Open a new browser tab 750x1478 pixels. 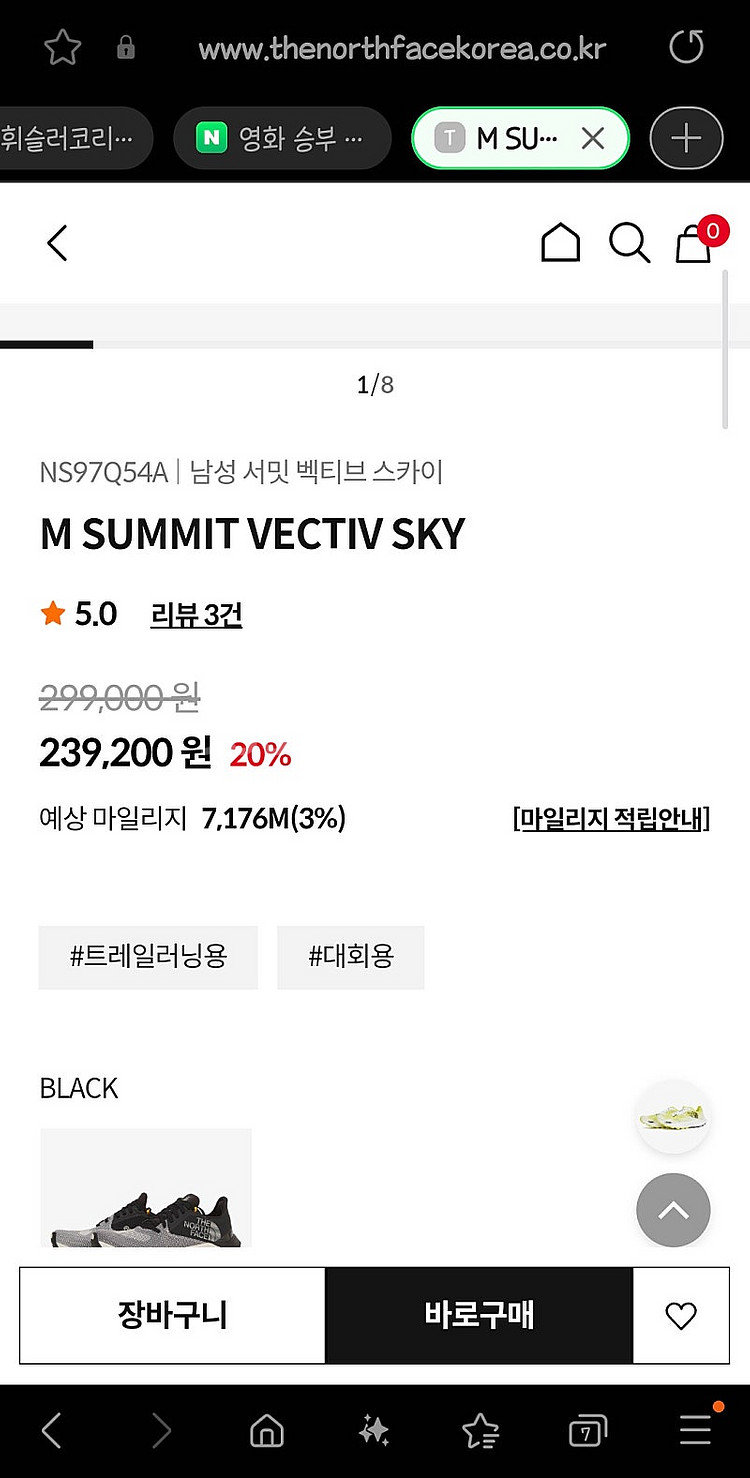686,138
